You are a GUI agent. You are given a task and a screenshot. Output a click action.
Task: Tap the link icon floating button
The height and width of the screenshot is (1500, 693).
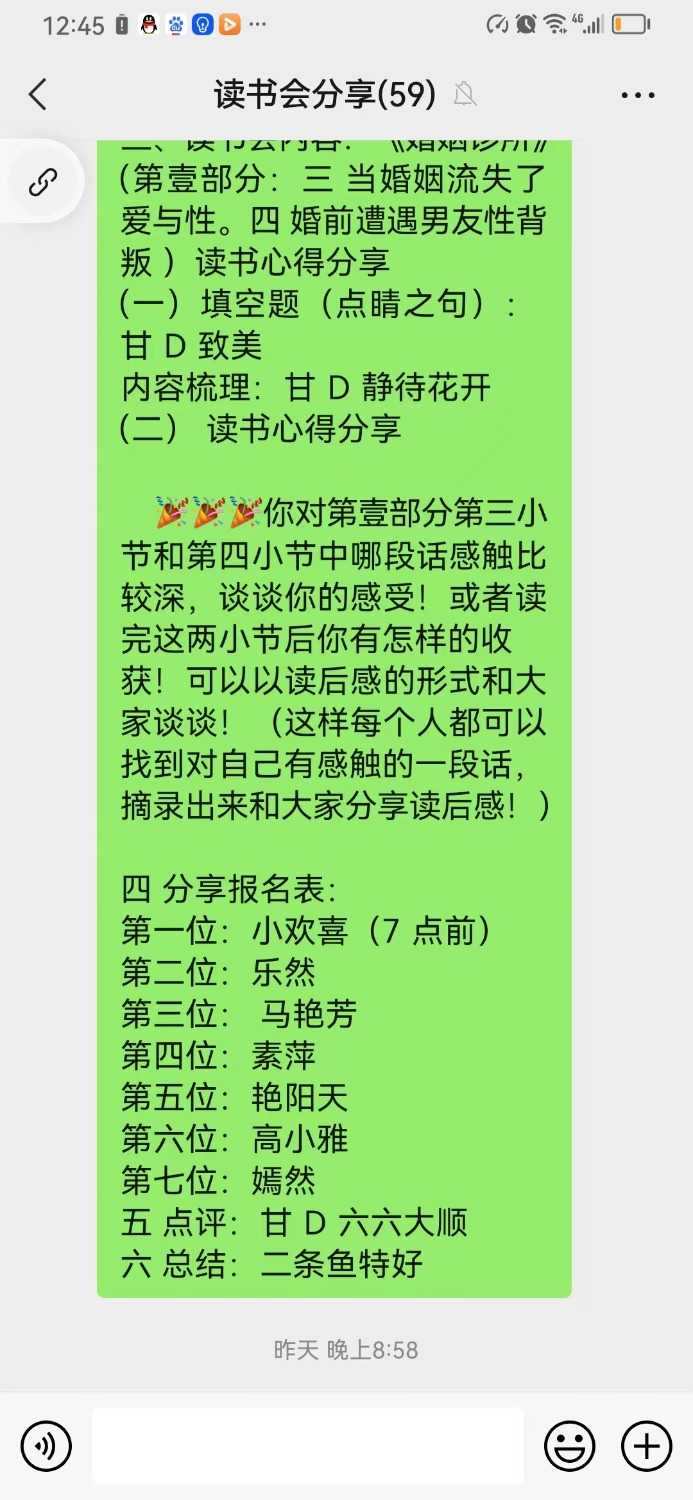tap(42, 182)
